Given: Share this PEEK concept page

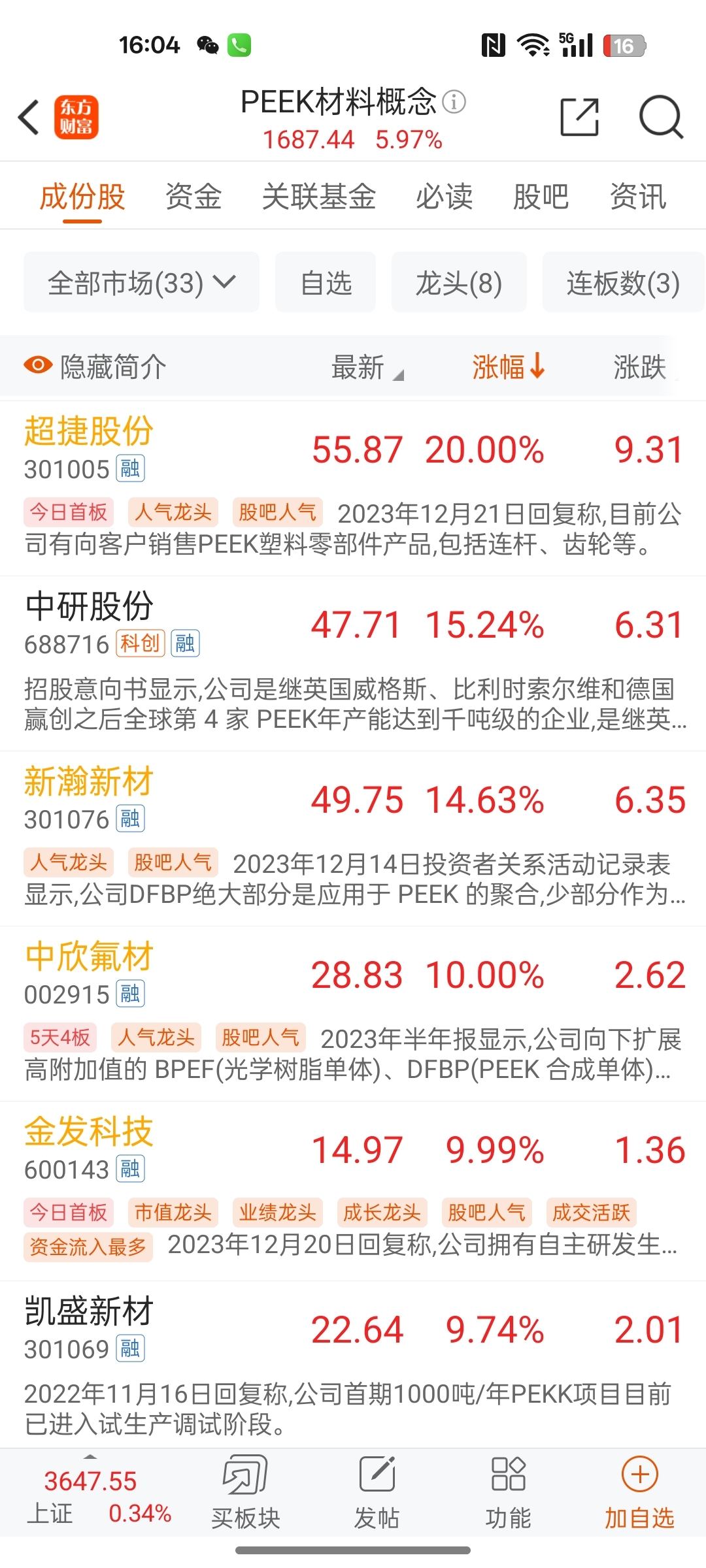Looking at the screenshot, I should [580, 118].
